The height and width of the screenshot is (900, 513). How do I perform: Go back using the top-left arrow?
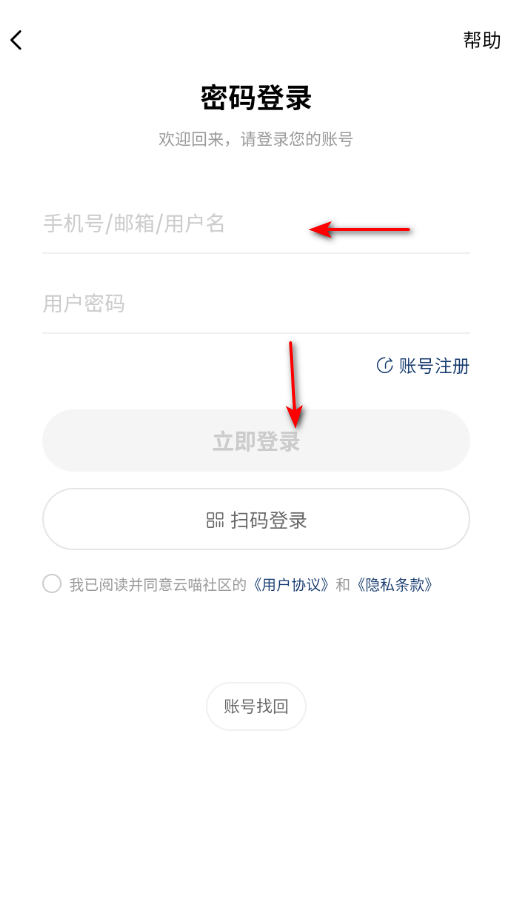click(17, 40)
